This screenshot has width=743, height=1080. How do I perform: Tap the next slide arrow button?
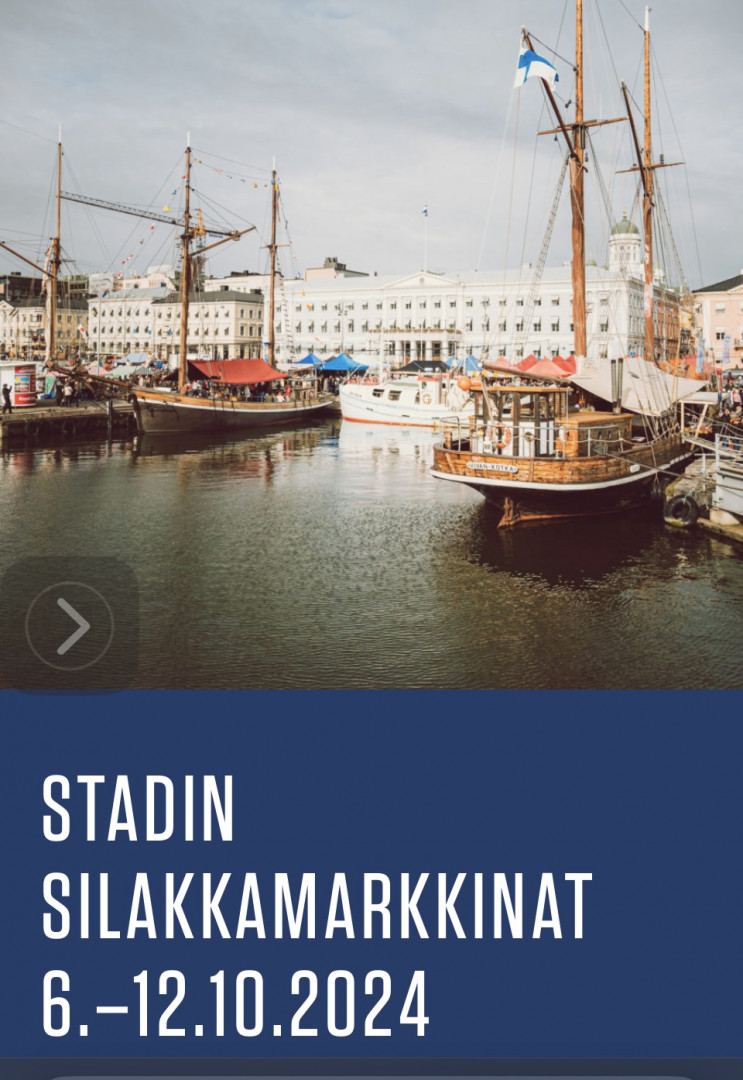point(69,626)
